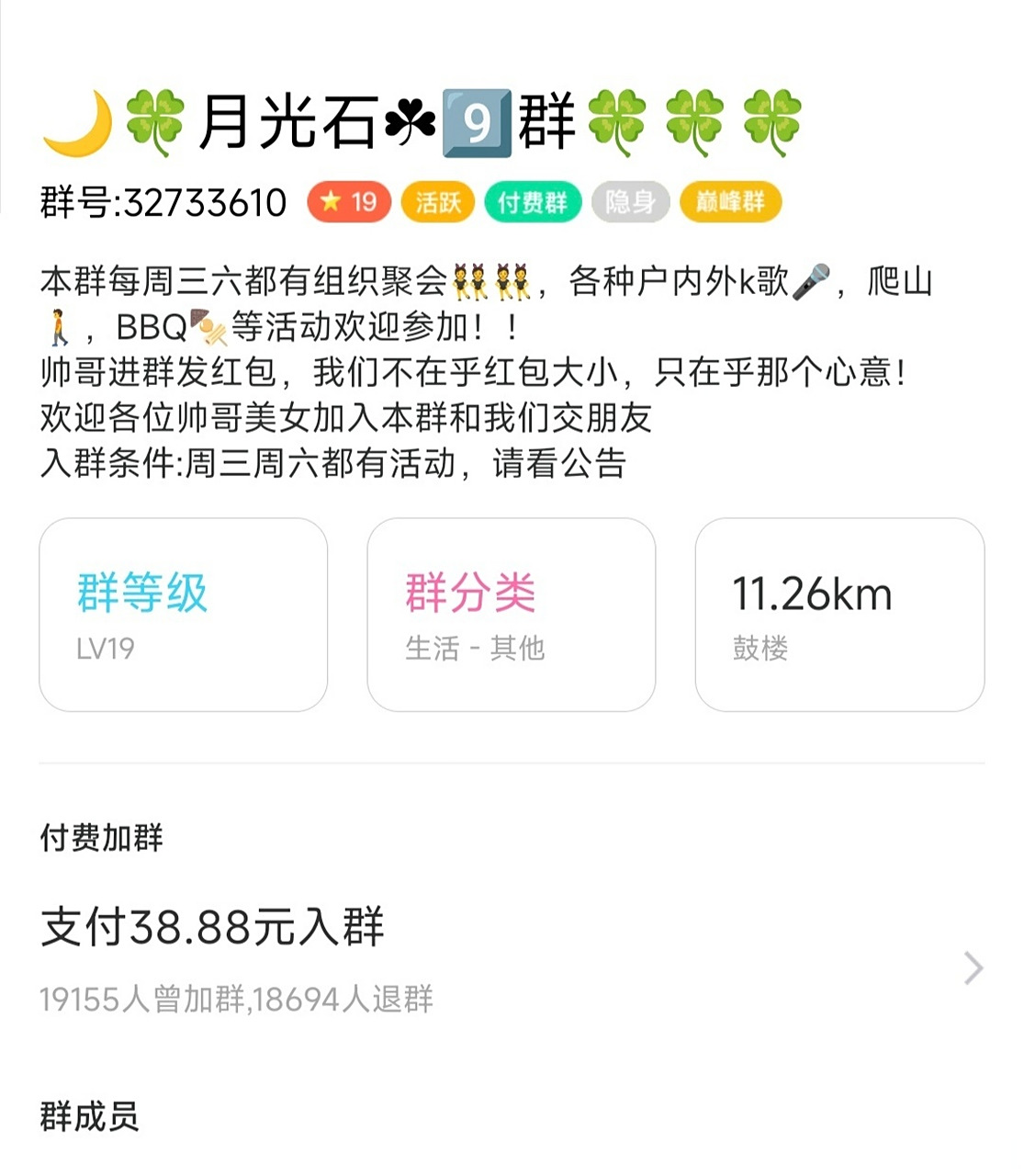Select the 隐身 (invisible) badge
The height and width of the screenshot is (1176, 1024).
[x=632, y=202]
